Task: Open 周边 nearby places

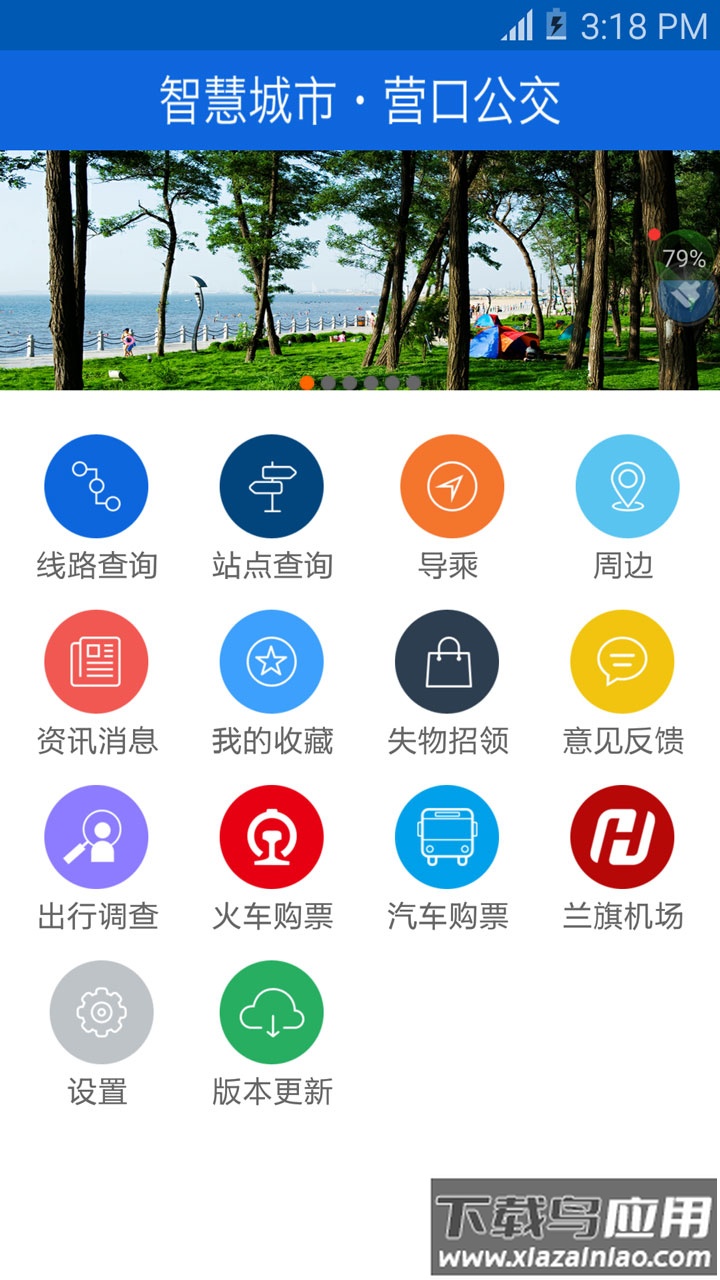Action: [x=623, y=485]
